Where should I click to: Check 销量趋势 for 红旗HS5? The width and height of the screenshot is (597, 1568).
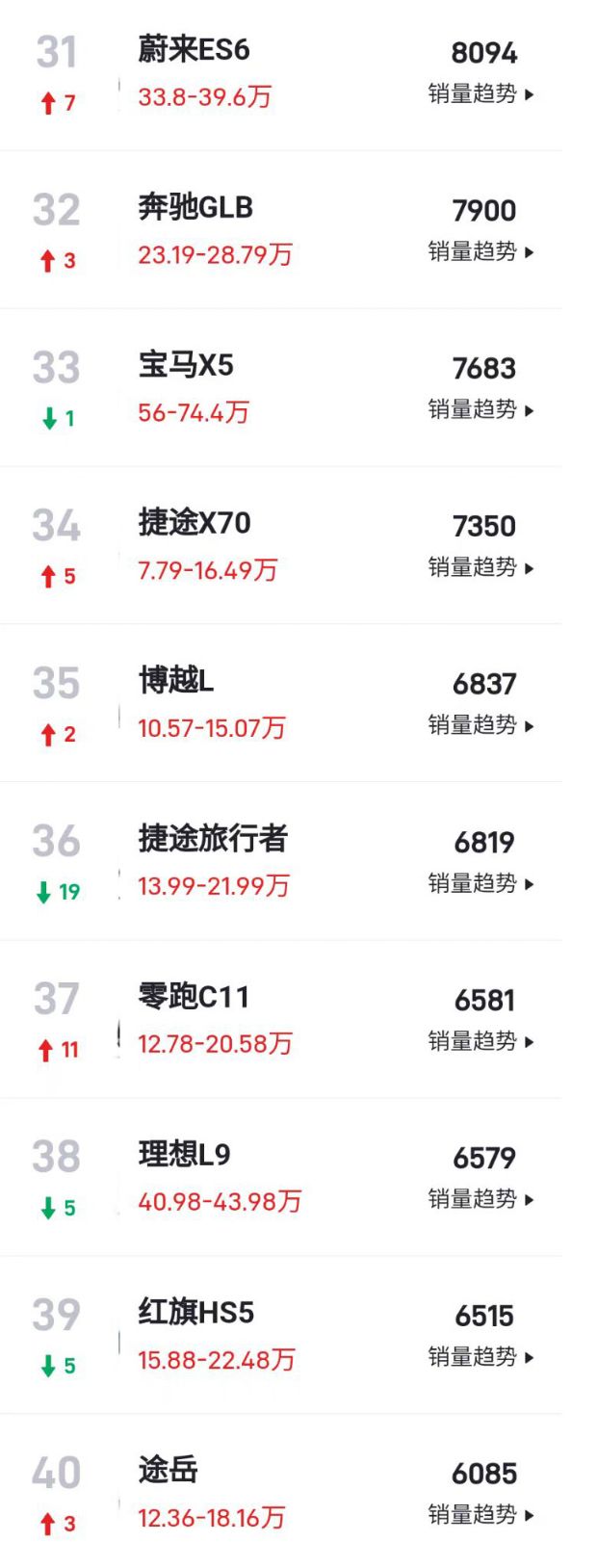pyautogui.click(x=480, y=1358)
